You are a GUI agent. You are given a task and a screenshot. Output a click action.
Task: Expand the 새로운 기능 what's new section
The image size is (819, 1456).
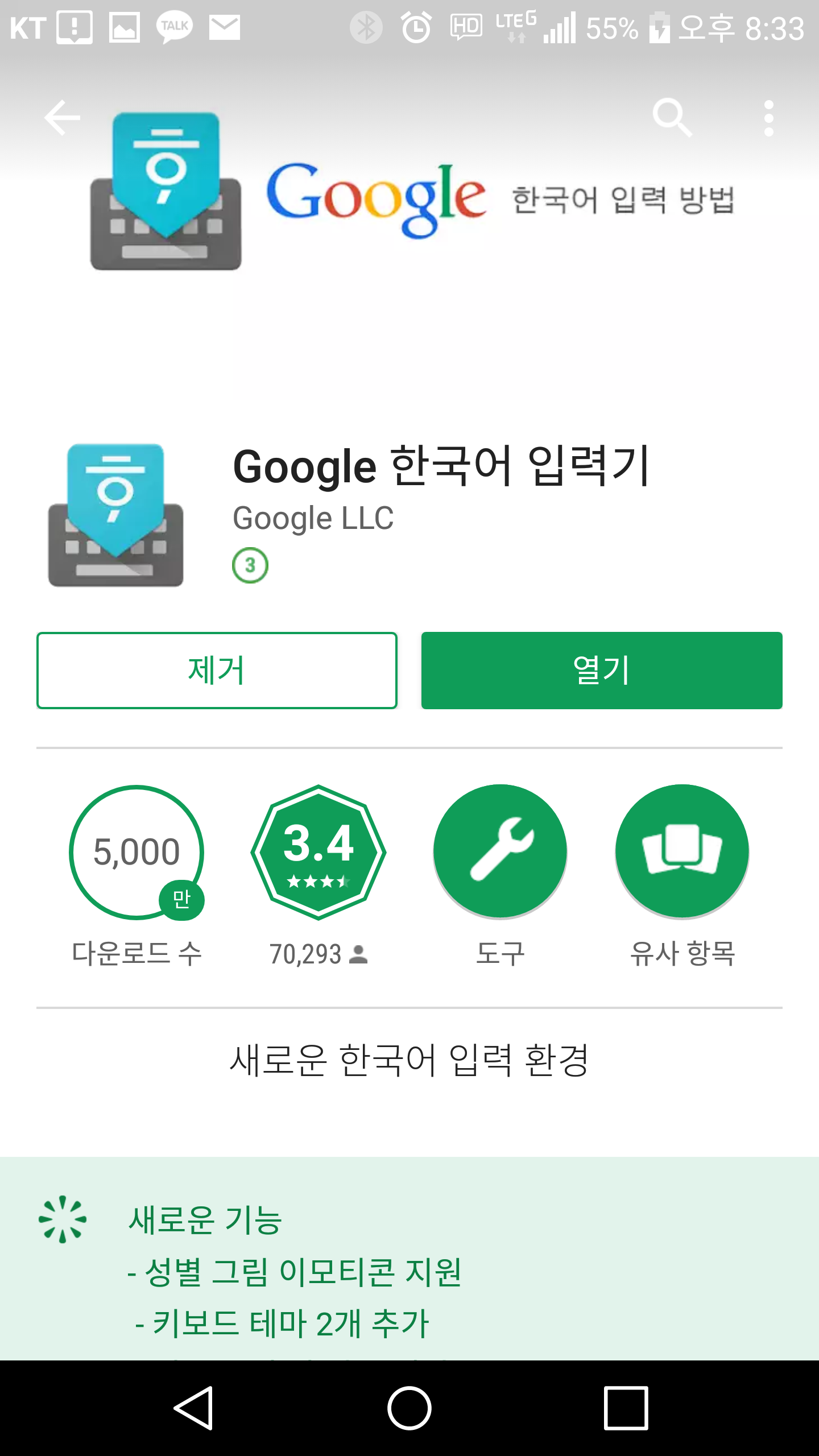pos(205,1219)
